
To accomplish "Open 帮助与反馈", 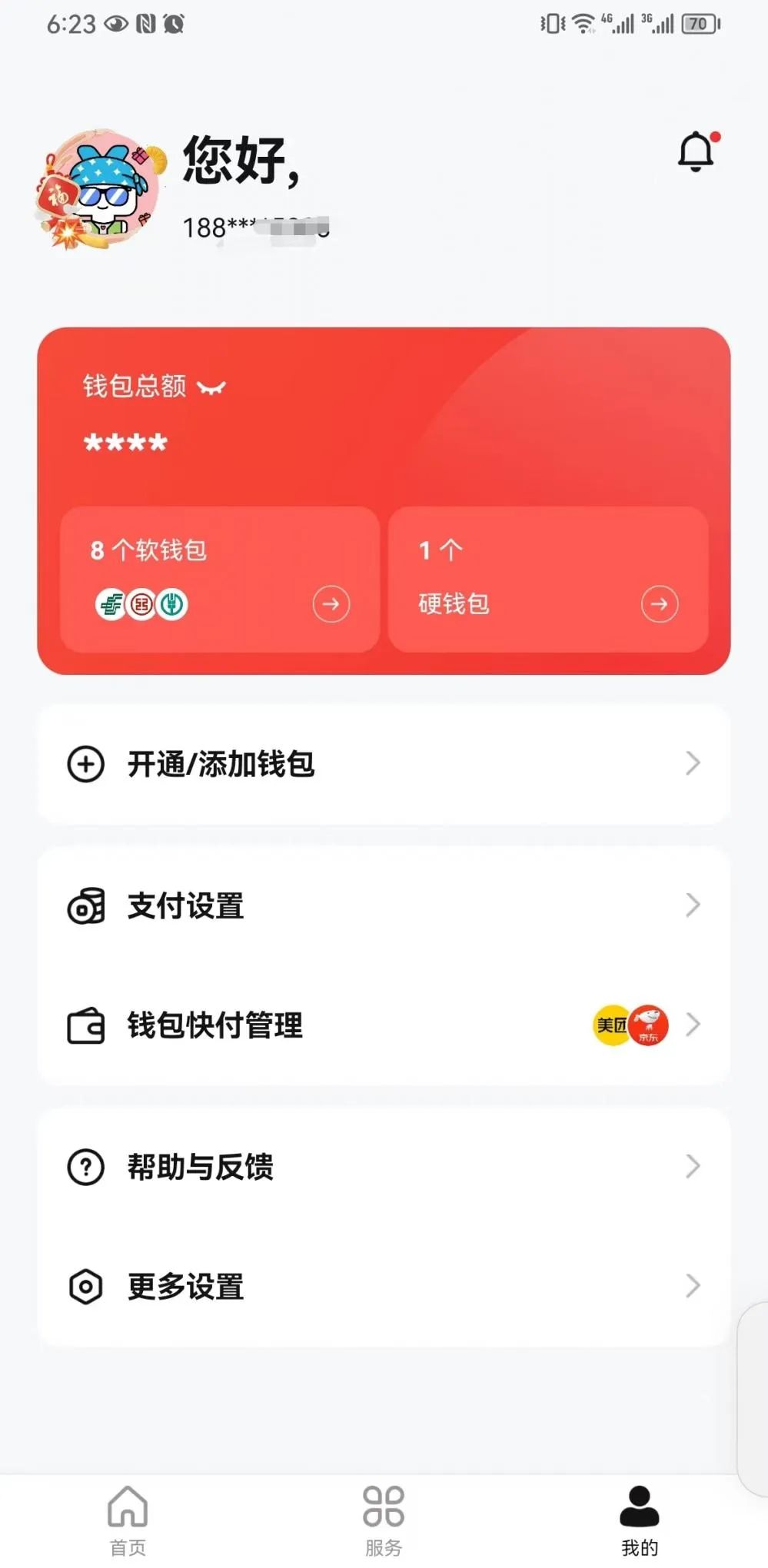I will click(x=384, y=1167).
